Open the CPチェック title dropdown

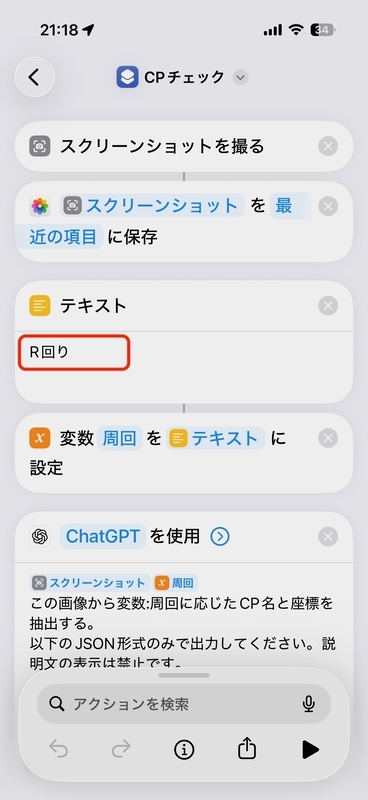tap(240, 78)
